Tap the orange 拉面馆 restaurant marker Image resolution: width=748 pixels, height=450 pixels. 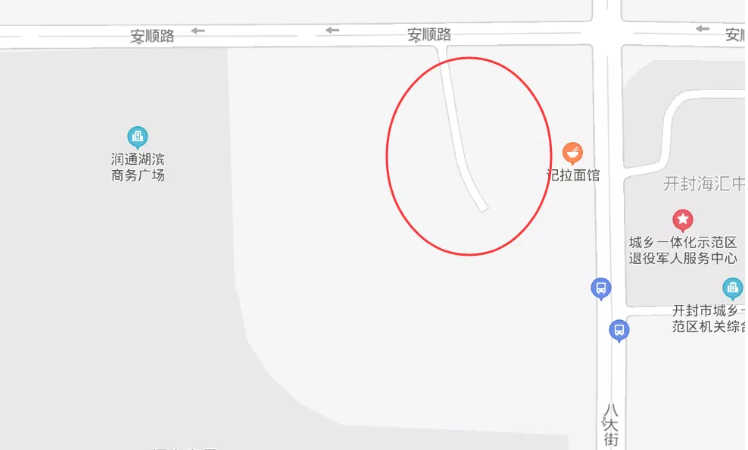click(x=572, y=153)
